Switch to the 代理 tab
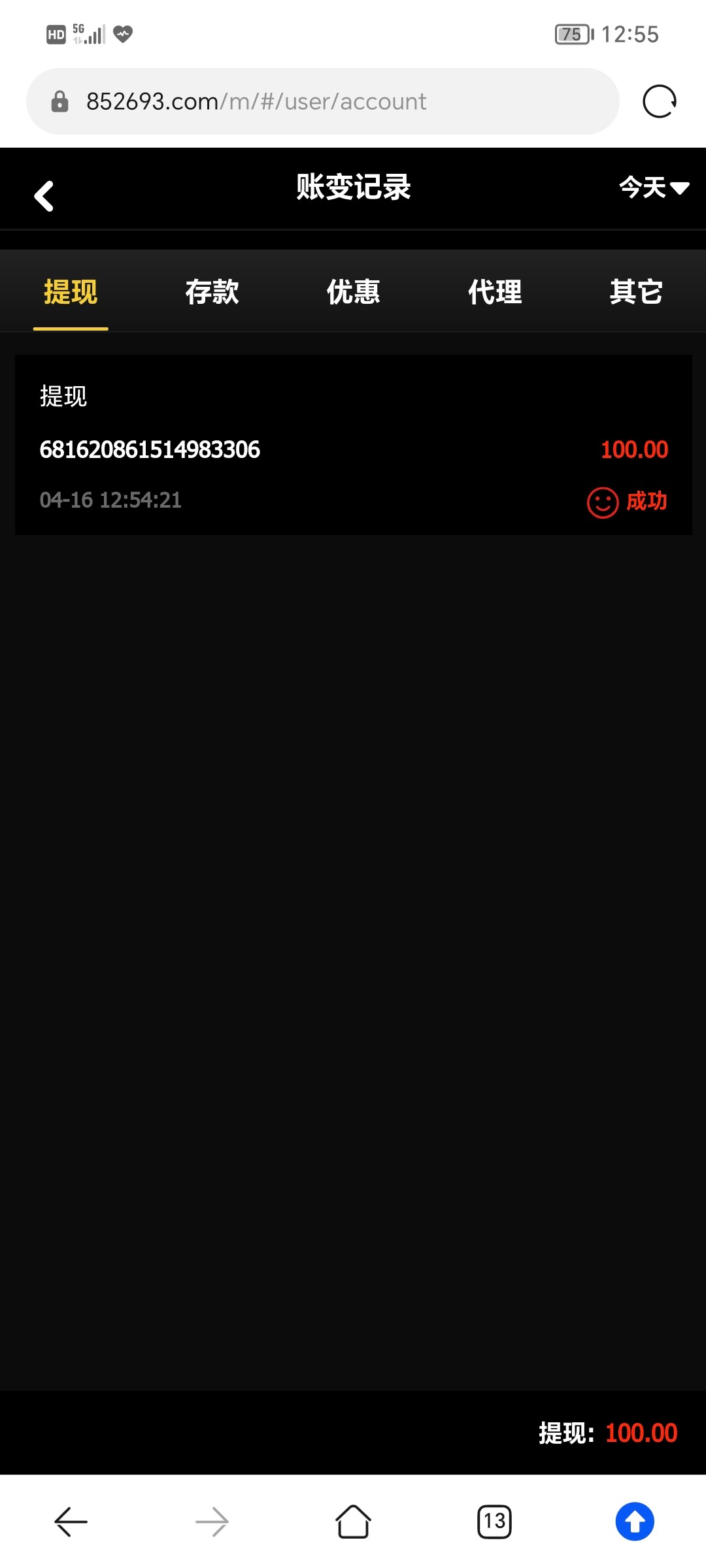The height and width of the screenshot is (1568, 706). tap(495, 292)
